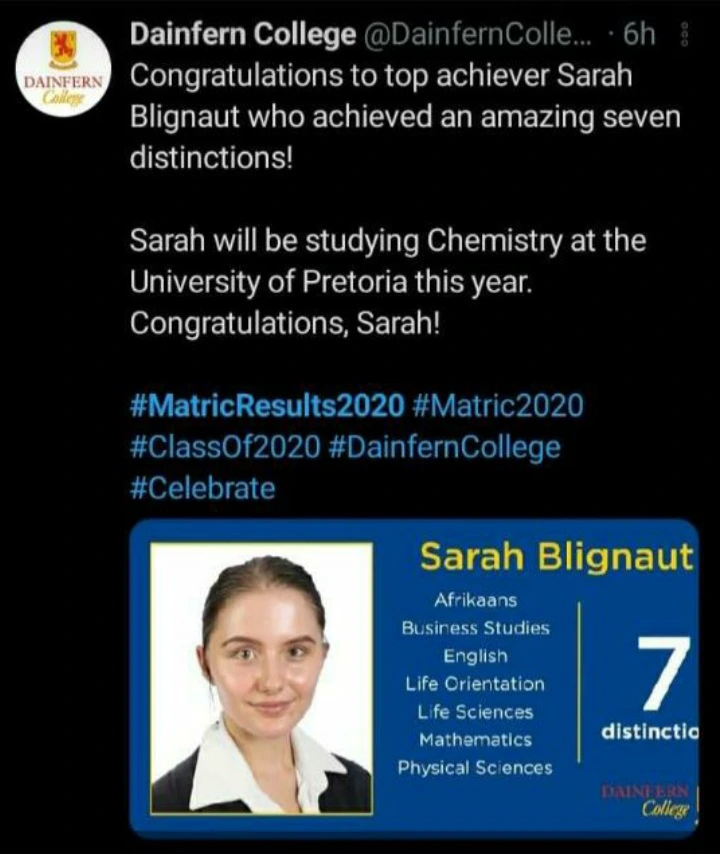This screenshot has height=854, width=720.
Task: Open the #ClassOf2020 hashtag
Action: click(226, 447)
